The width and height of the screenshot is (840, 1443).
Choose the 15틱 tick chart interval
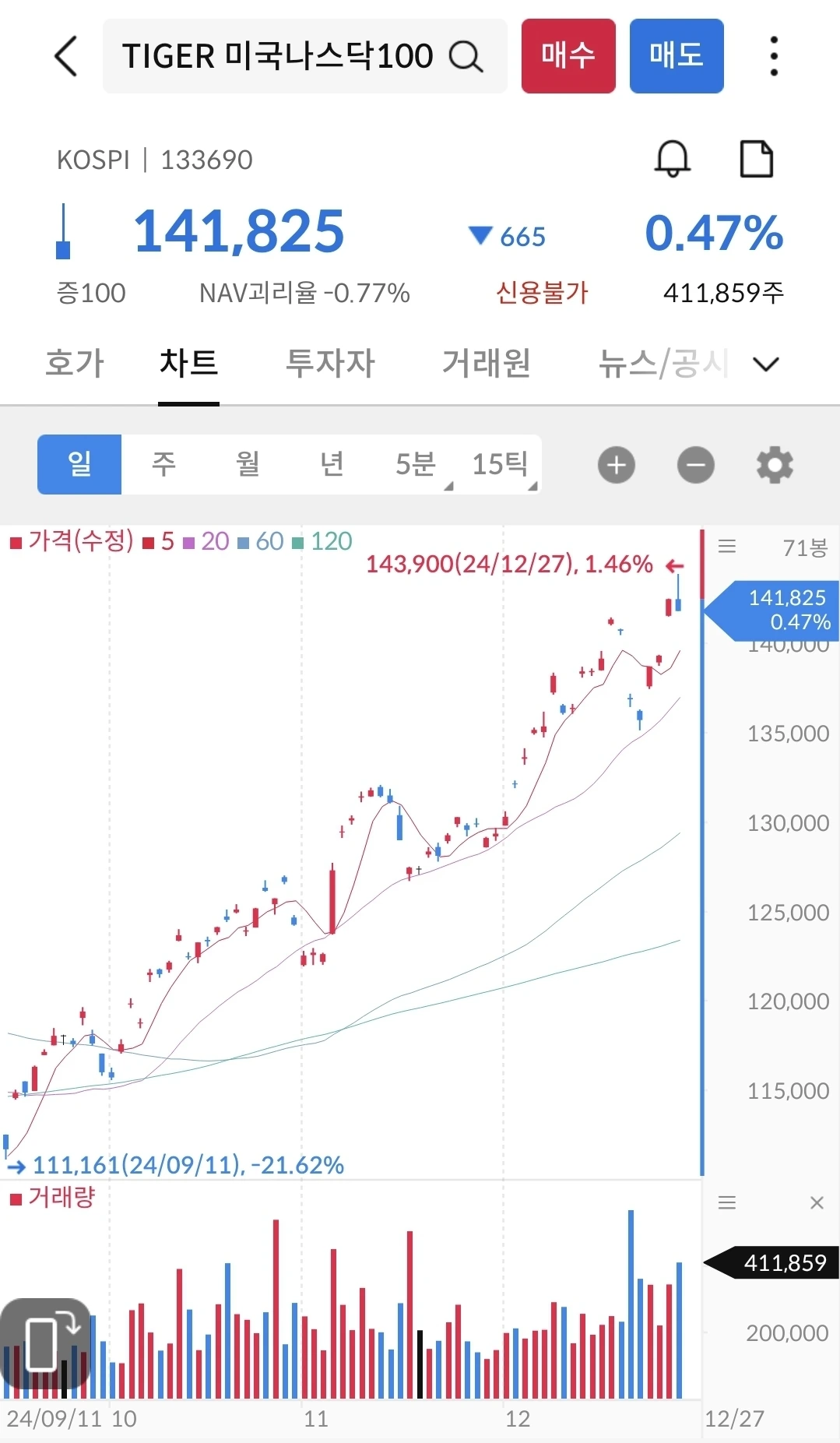[x=500, y=464]
